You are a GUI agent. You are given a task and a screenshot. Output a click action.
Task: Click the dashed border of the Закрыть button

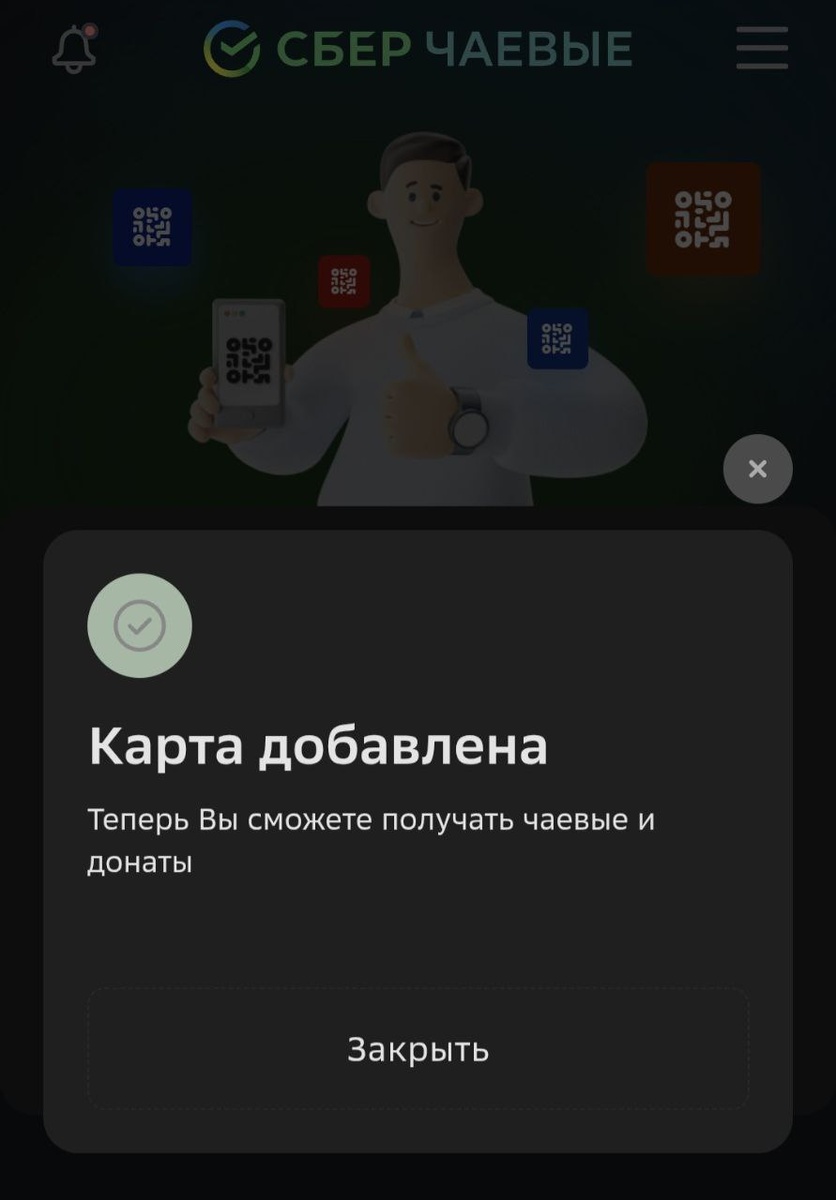click(418, 990)
